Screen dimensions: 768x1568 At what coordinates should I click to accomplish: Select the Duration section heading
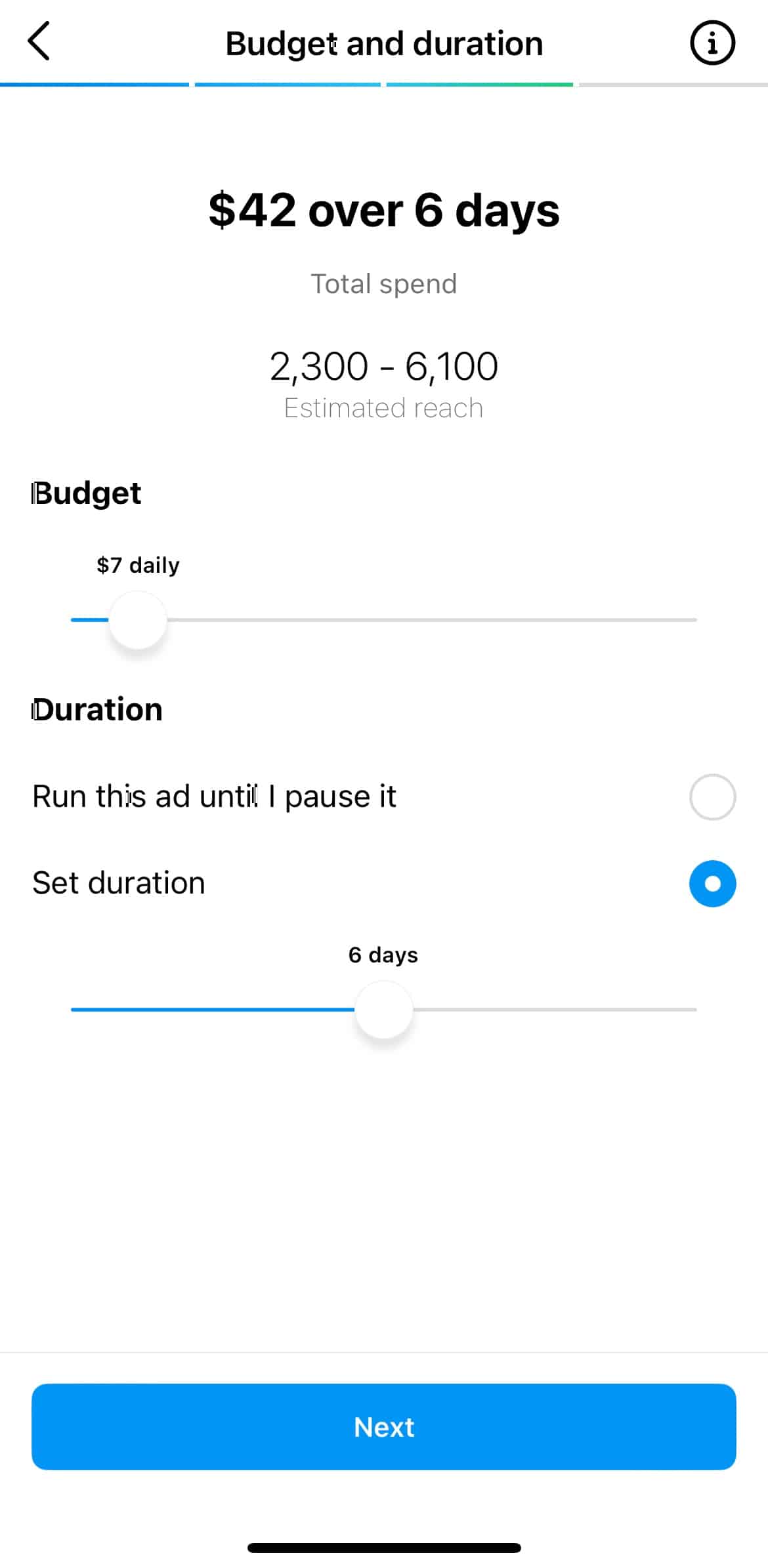coord(97,709)
